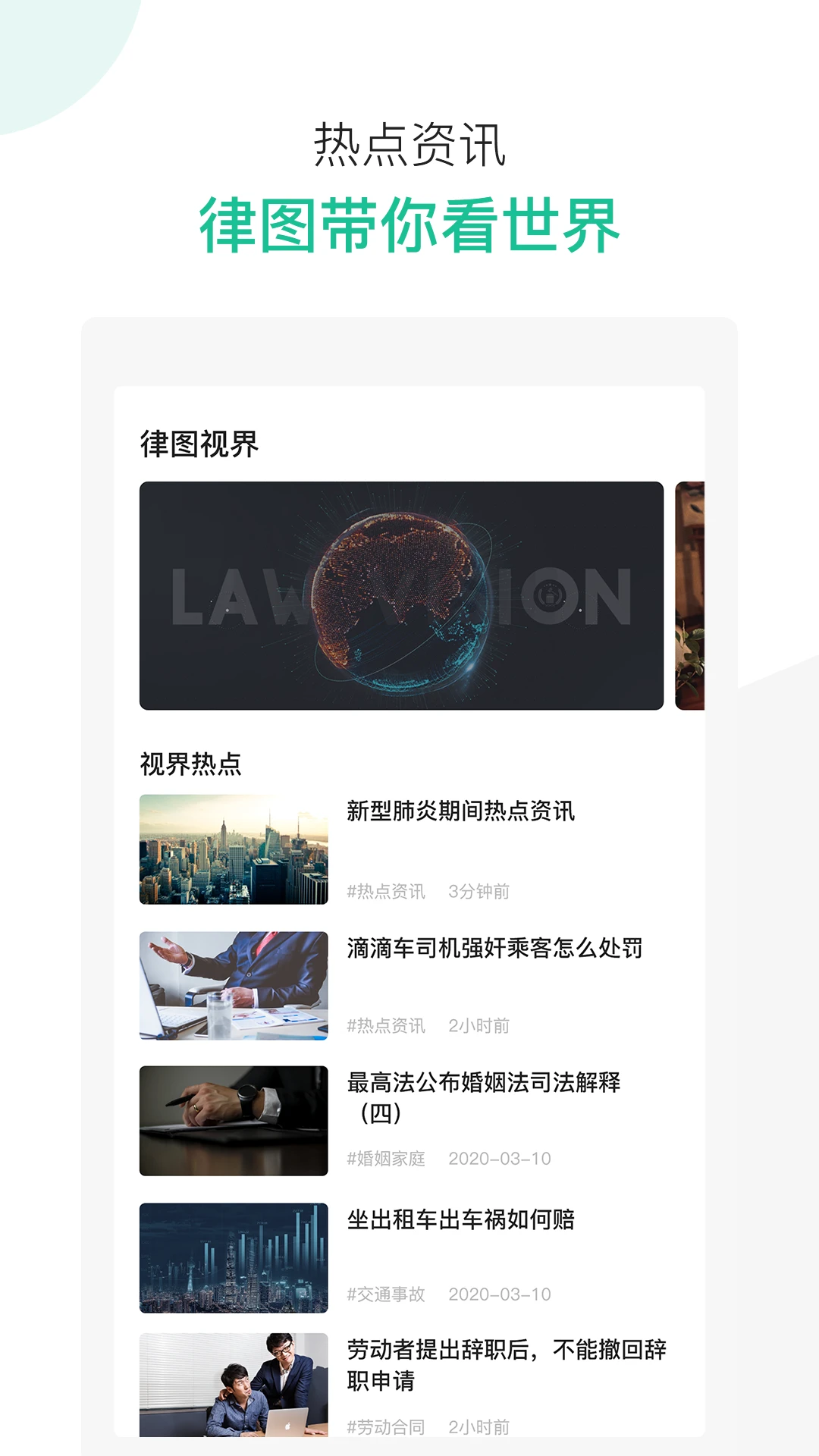Screen dimensions: 819x1456
Task: Tap the #热点资讯 tag under the first article
Action: [x=386, y=893]
